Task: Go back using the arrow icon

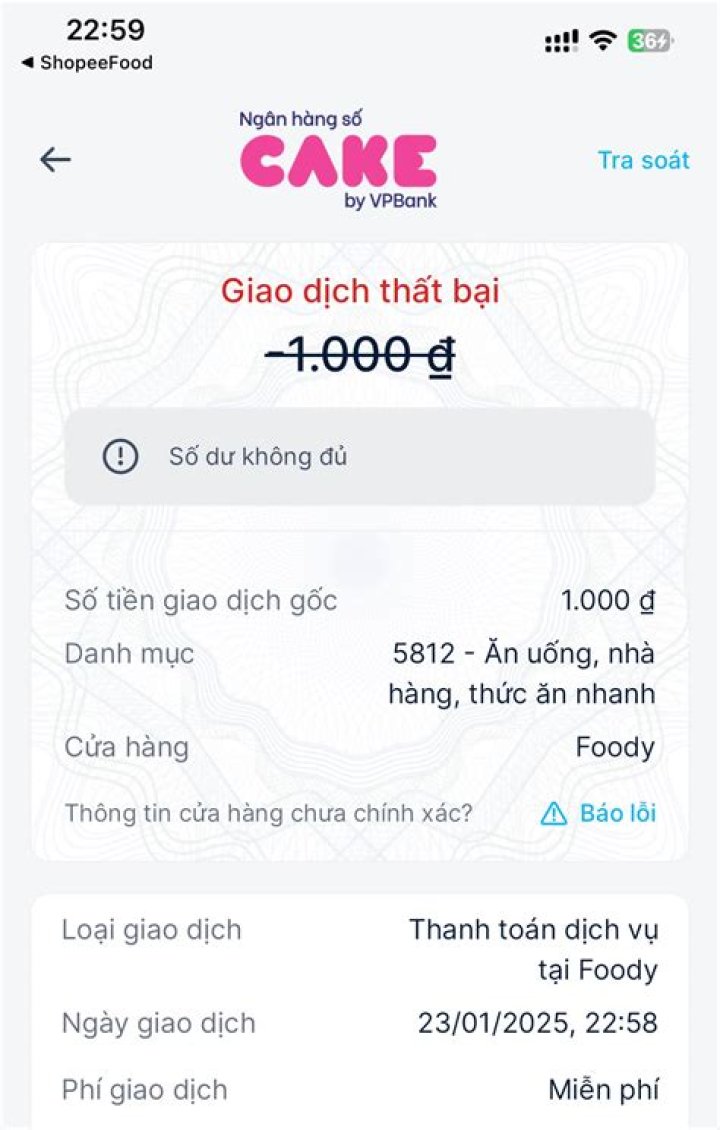Action: coord(55,159)
